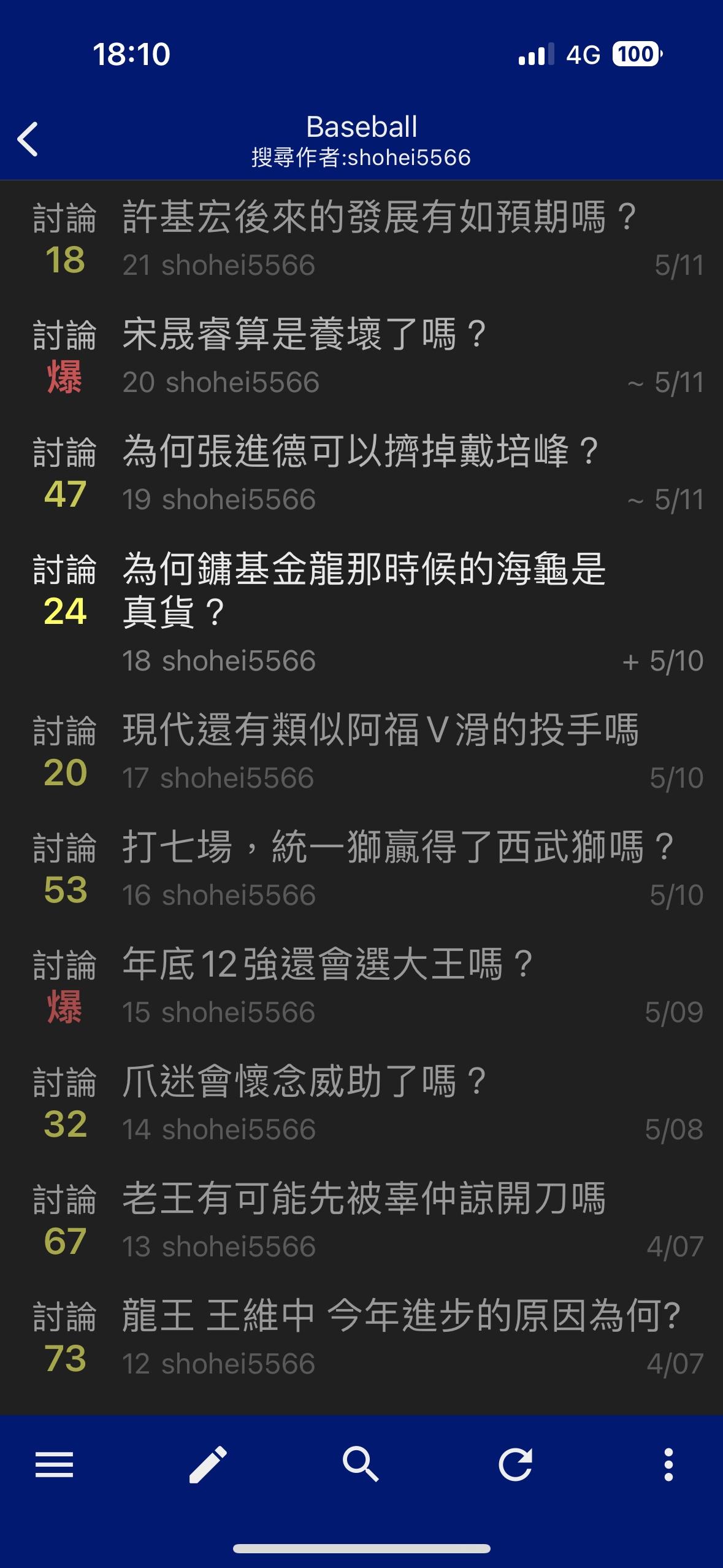This screenshot has width=723, height=1568.
Task: Open post 宋晟睿算是養壞了嗎
Action: pyautogui.click(x=361, y=356)
